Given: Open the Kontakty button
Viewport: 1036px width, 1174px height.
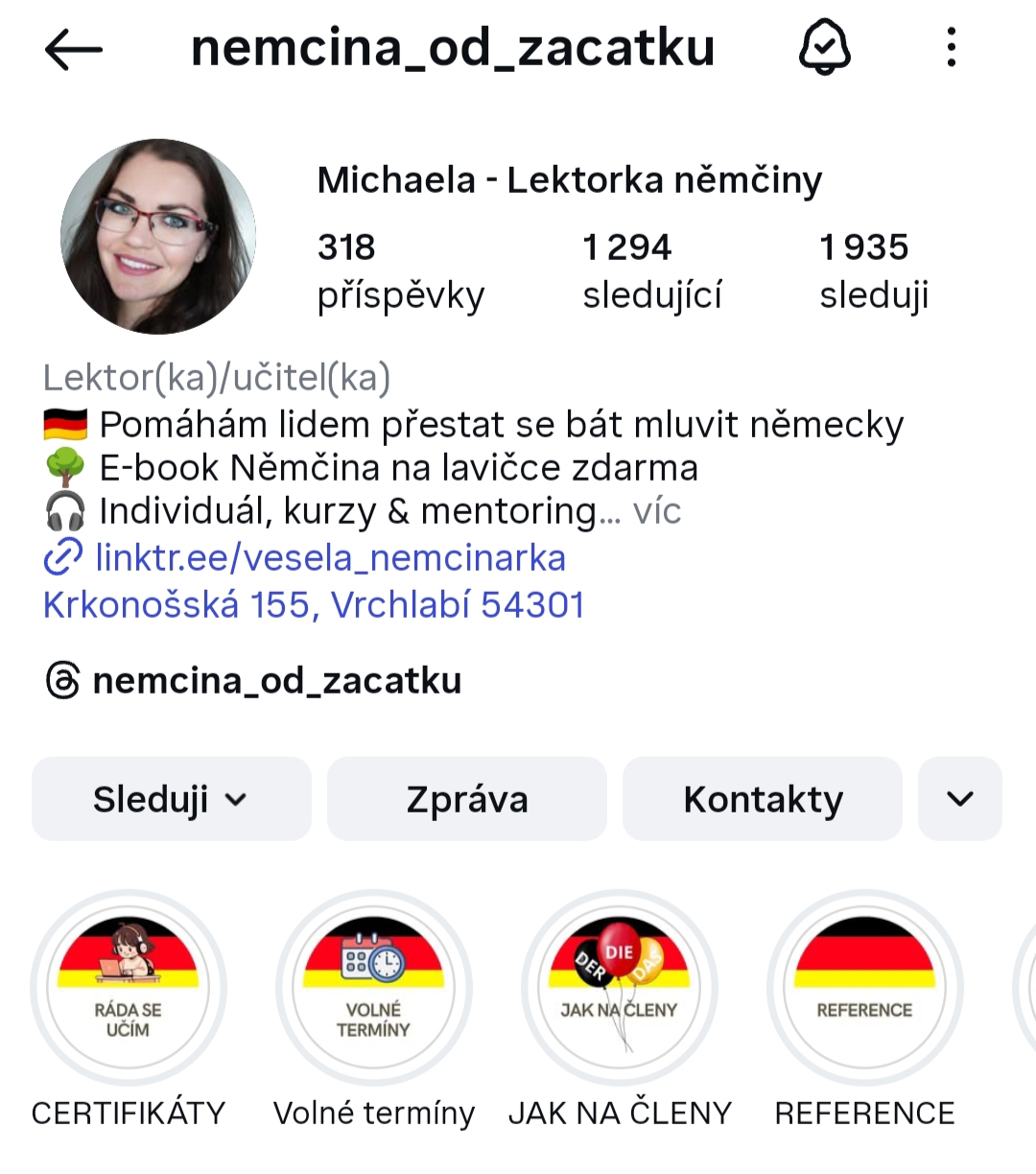Looking at the screenshot, I should [763, 799].
